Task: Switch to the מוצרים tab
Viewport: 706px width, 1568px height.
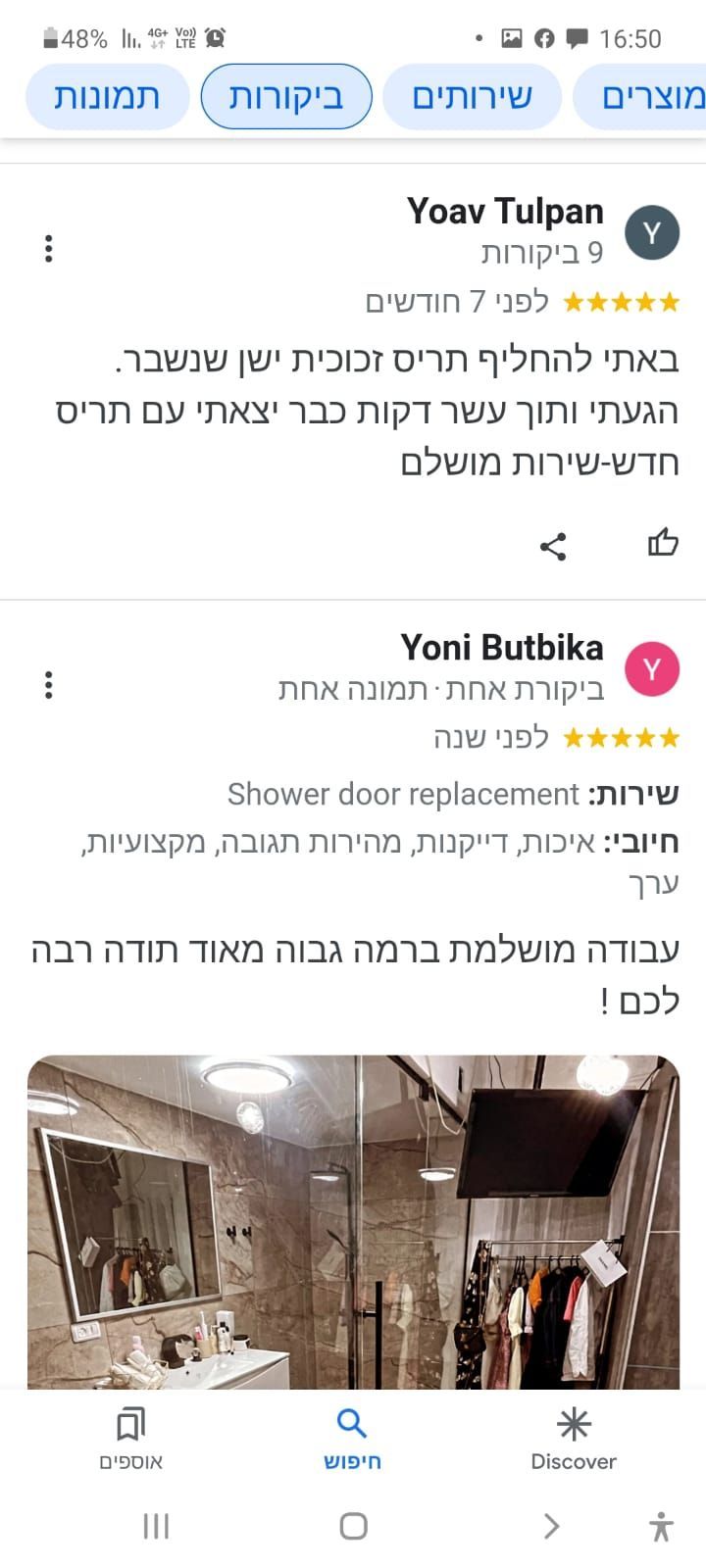Action: click(x=647, y=97)
